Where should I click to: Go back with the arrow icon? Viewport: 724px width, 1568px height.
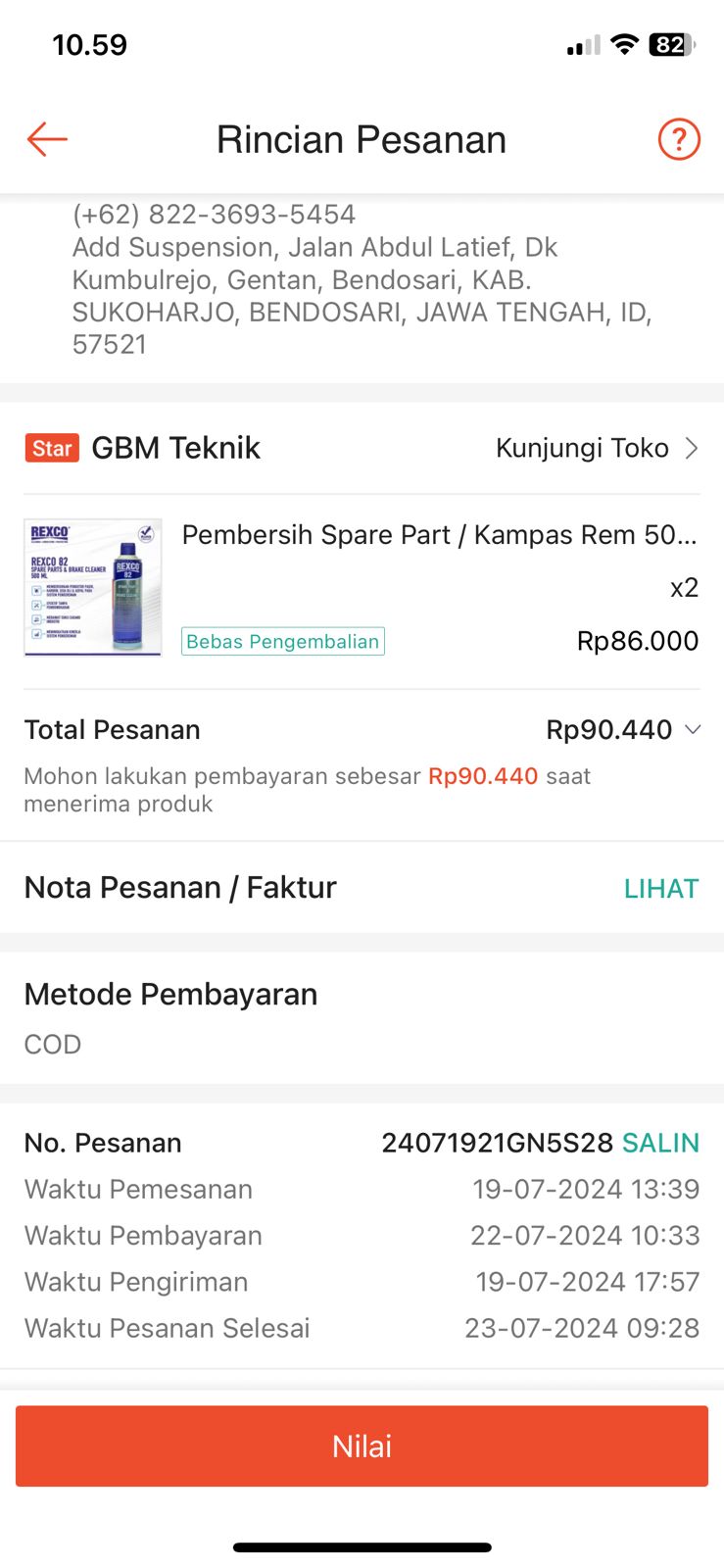pyautogui.click(x=47, y=140)
